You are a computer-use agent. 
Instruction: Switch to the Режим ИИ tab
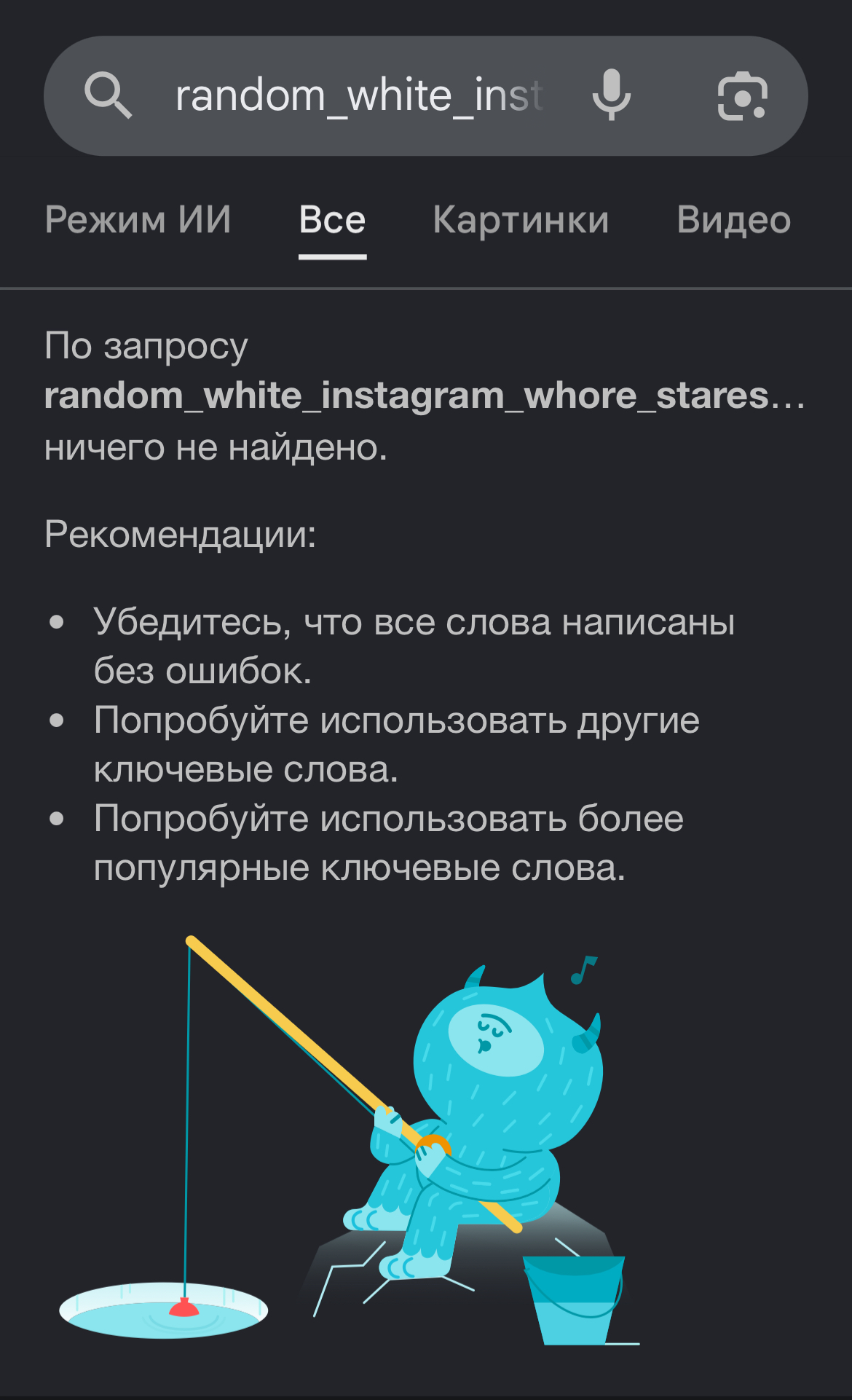coord(138,220)
